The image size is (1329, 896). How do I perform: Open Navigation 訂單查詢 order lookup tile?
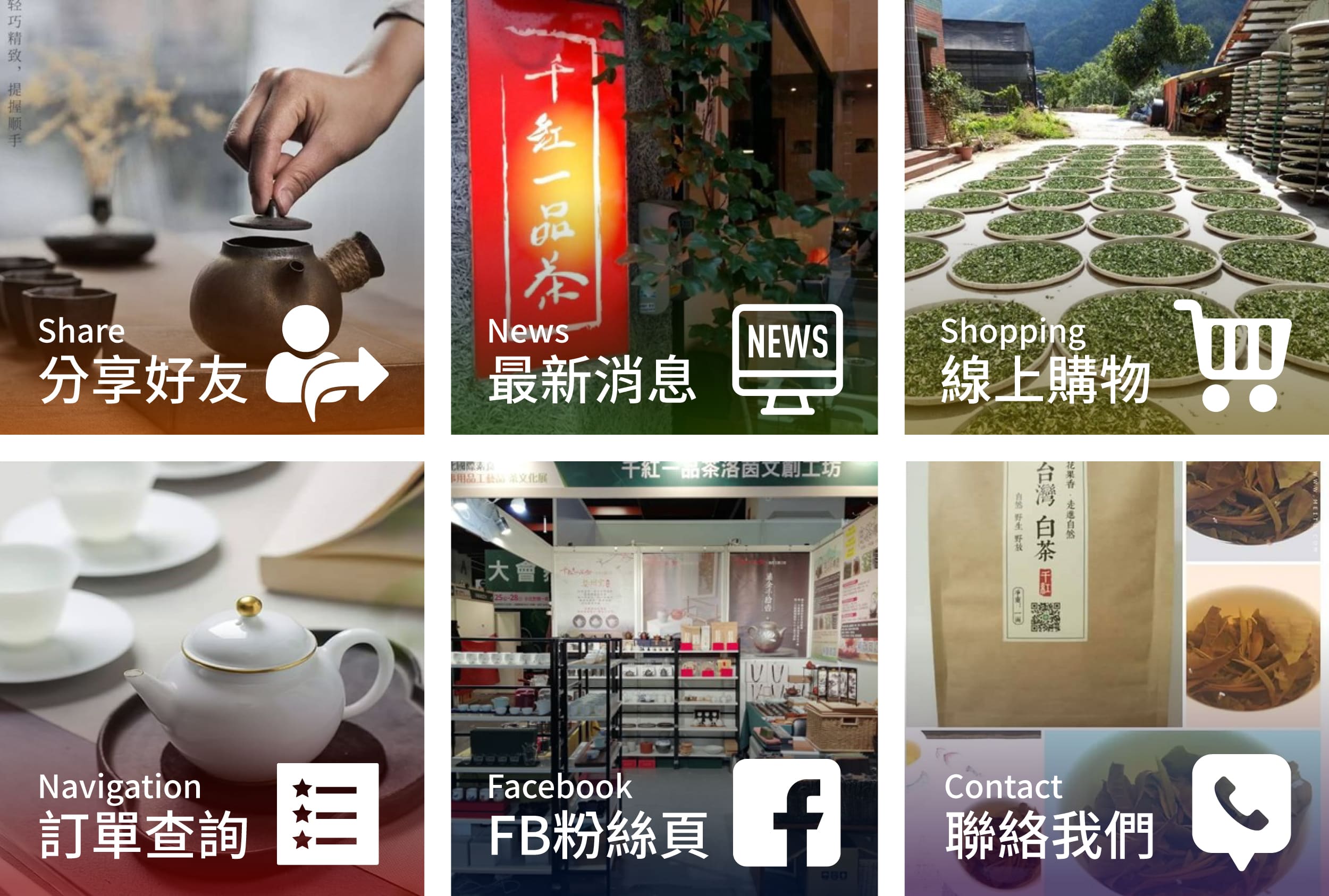click(212, 678)
